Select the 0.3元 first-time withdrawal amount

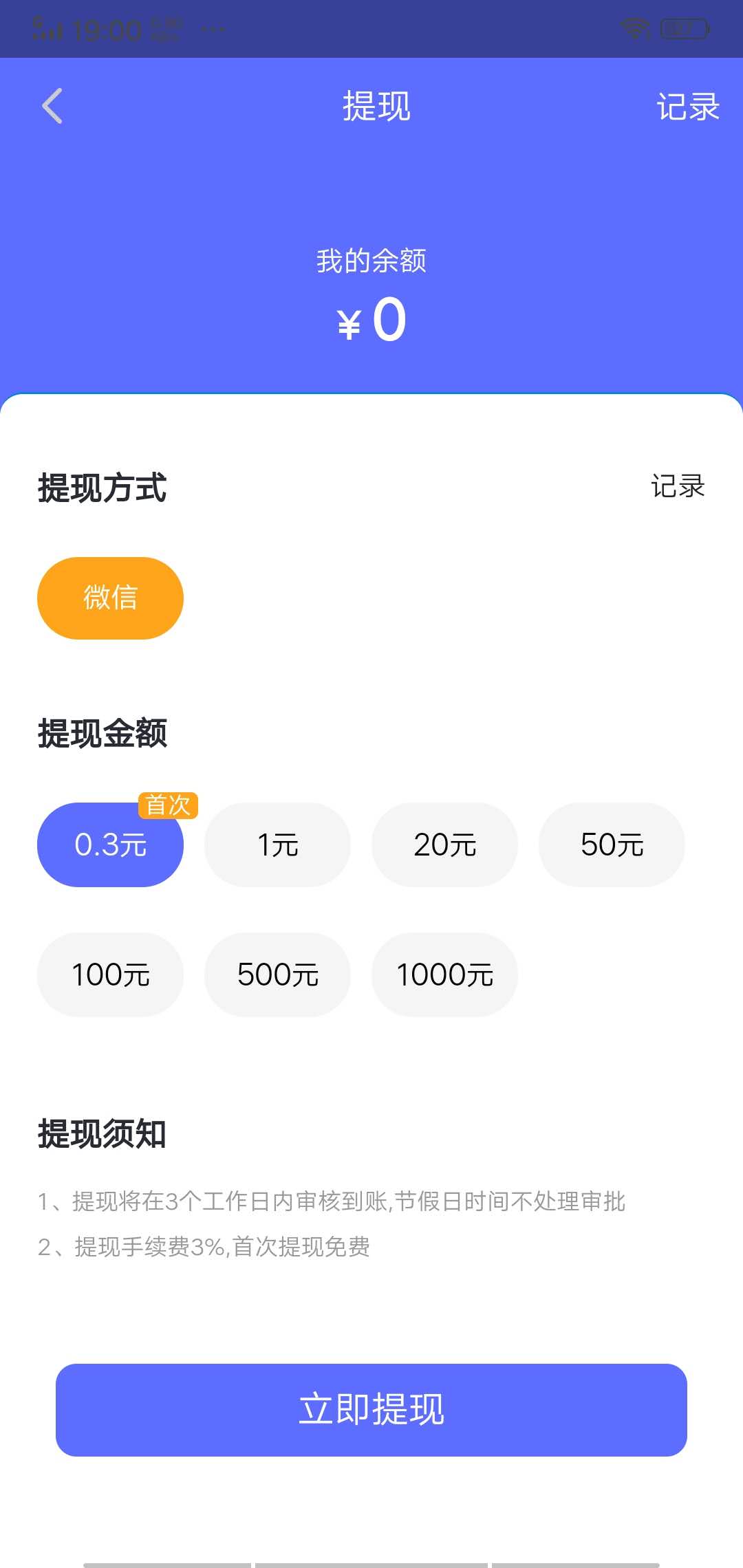[x=110, y=845]
